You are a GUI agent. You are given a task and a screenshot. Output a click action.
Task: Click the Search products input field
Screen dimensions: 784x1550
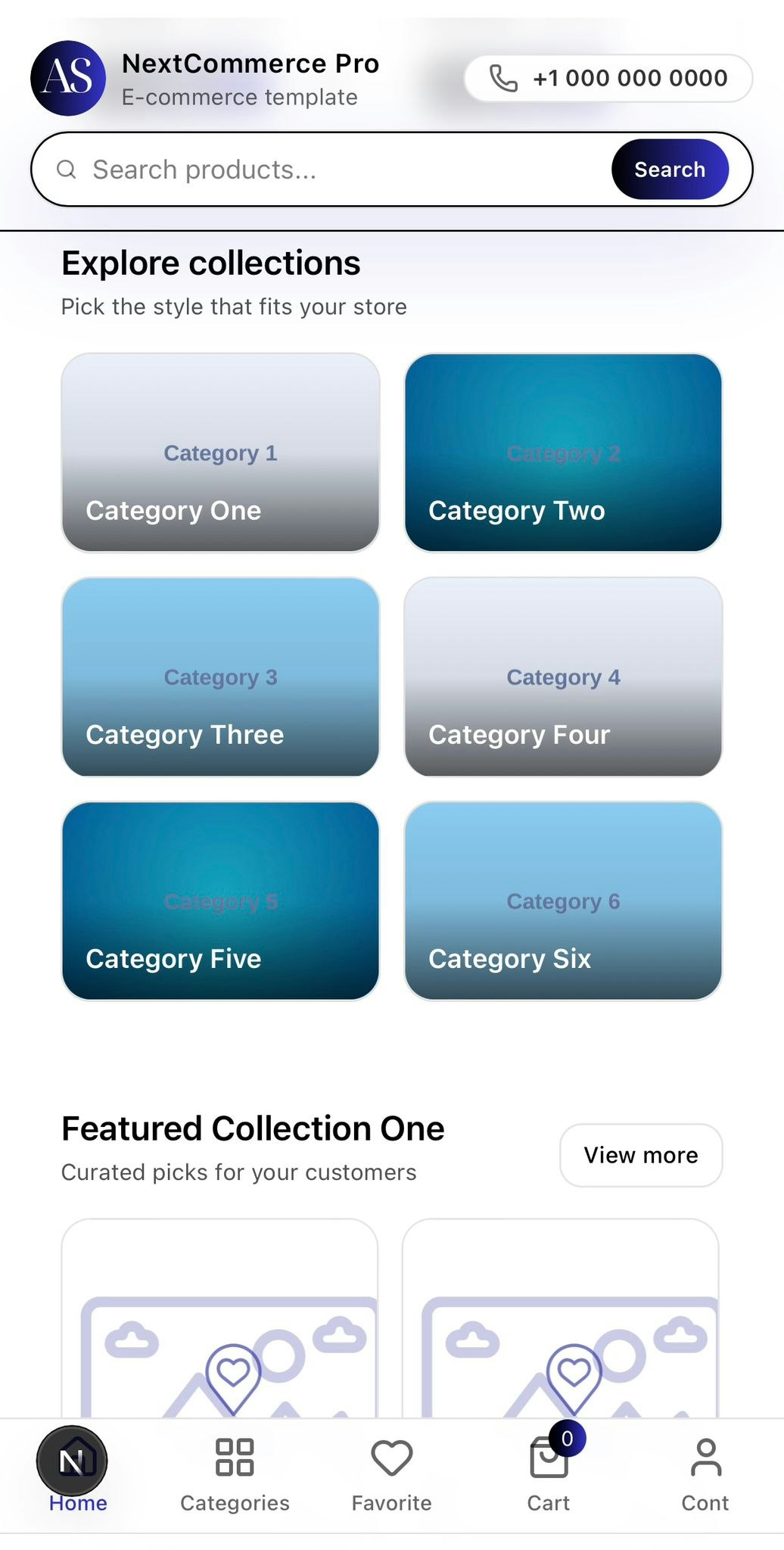point(303,169)
